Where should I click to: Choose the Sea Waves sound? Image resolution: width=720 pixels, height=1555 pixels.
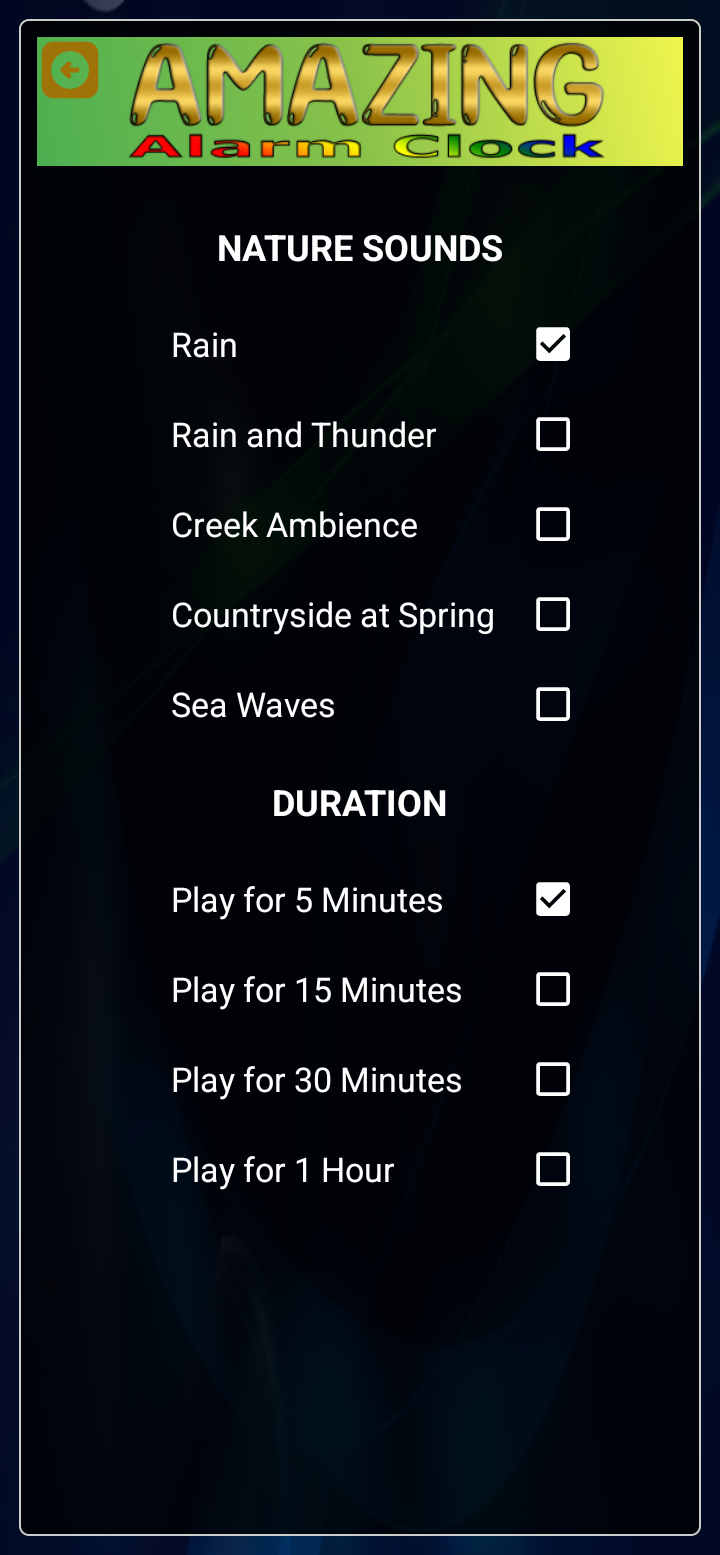point(553,705)
